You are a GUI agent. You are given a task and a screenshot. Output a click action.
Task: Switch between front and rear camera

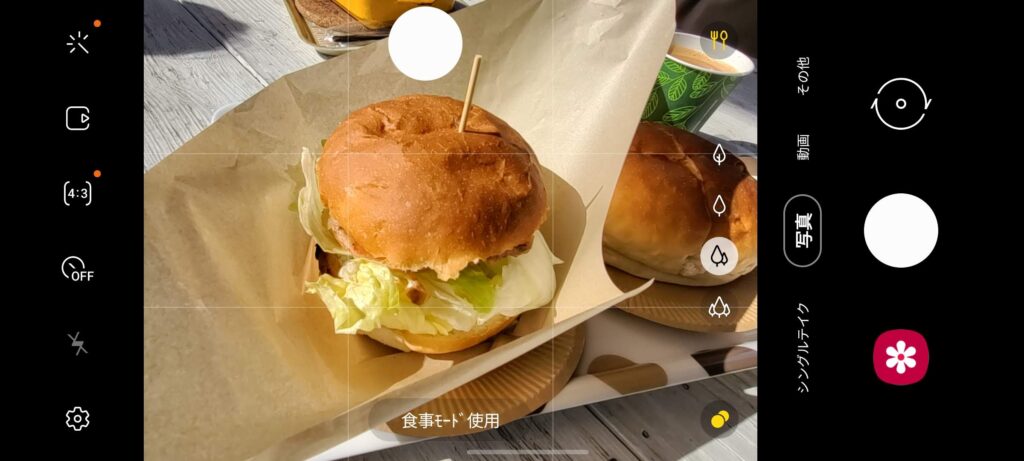click(x=901, y=103)
